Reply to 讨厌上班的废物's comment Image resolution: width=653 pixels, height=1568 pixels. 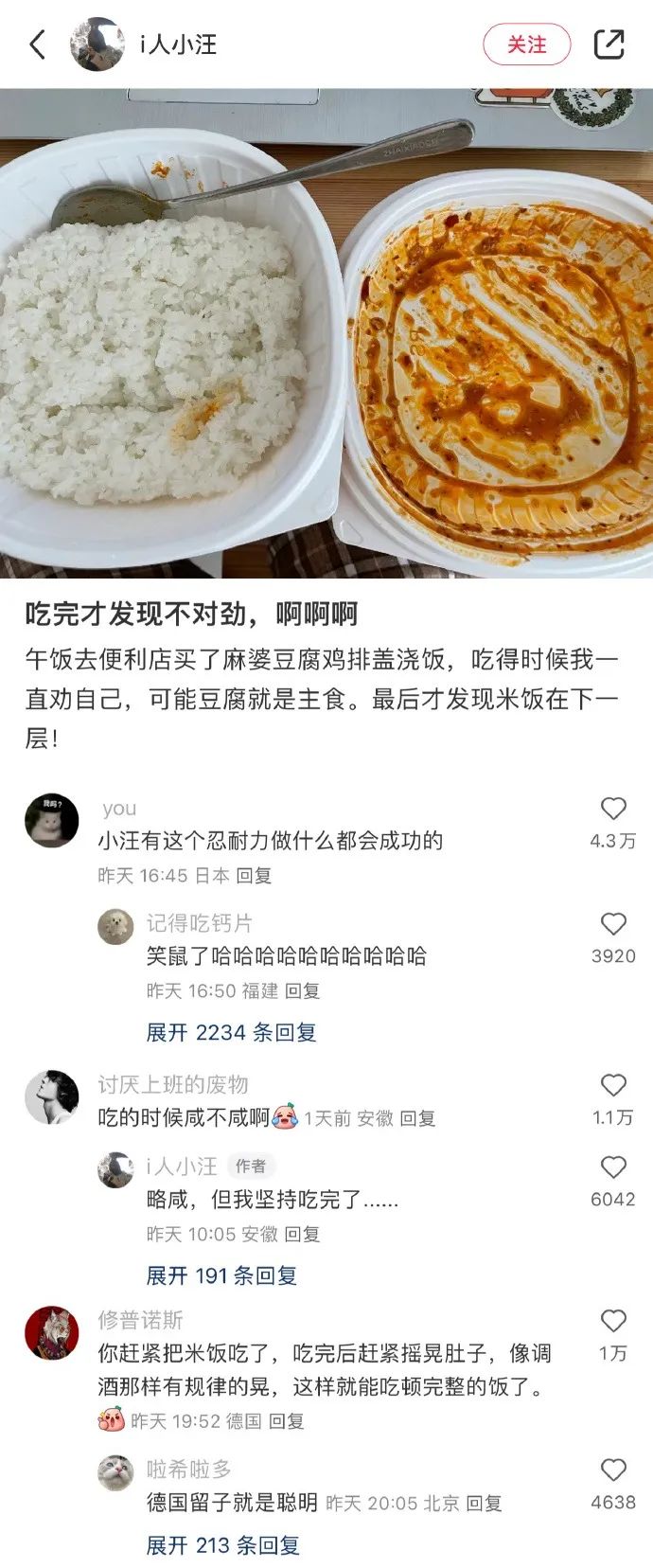(417, 1118)
